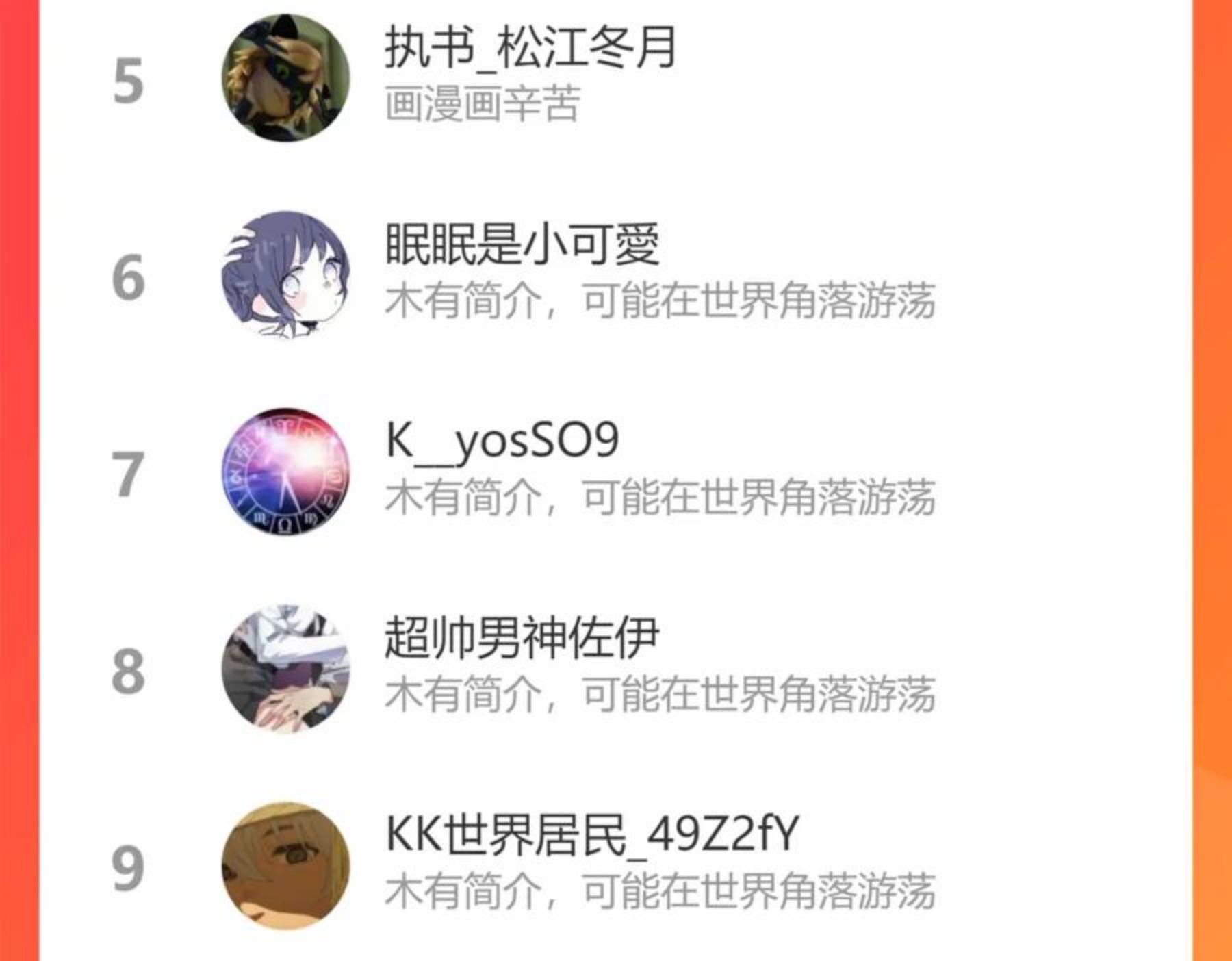This screenshot has width=1232, height=961.
Task: Open the K__yosSO9 user row
Action: (x=616, y=472)
